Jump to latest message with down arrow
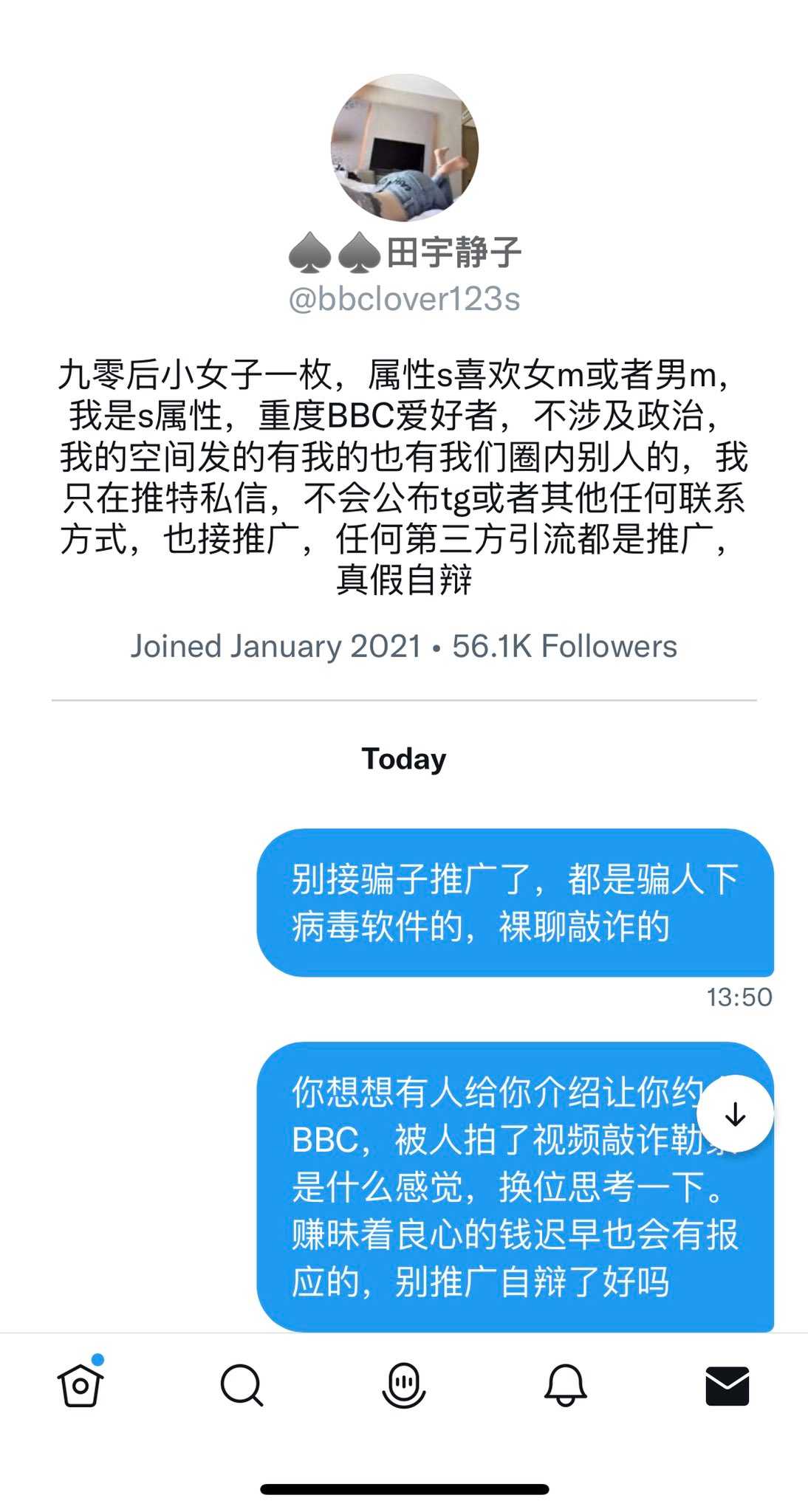The width and height of the screenshot is (808, 1512). coord(735,1114)
